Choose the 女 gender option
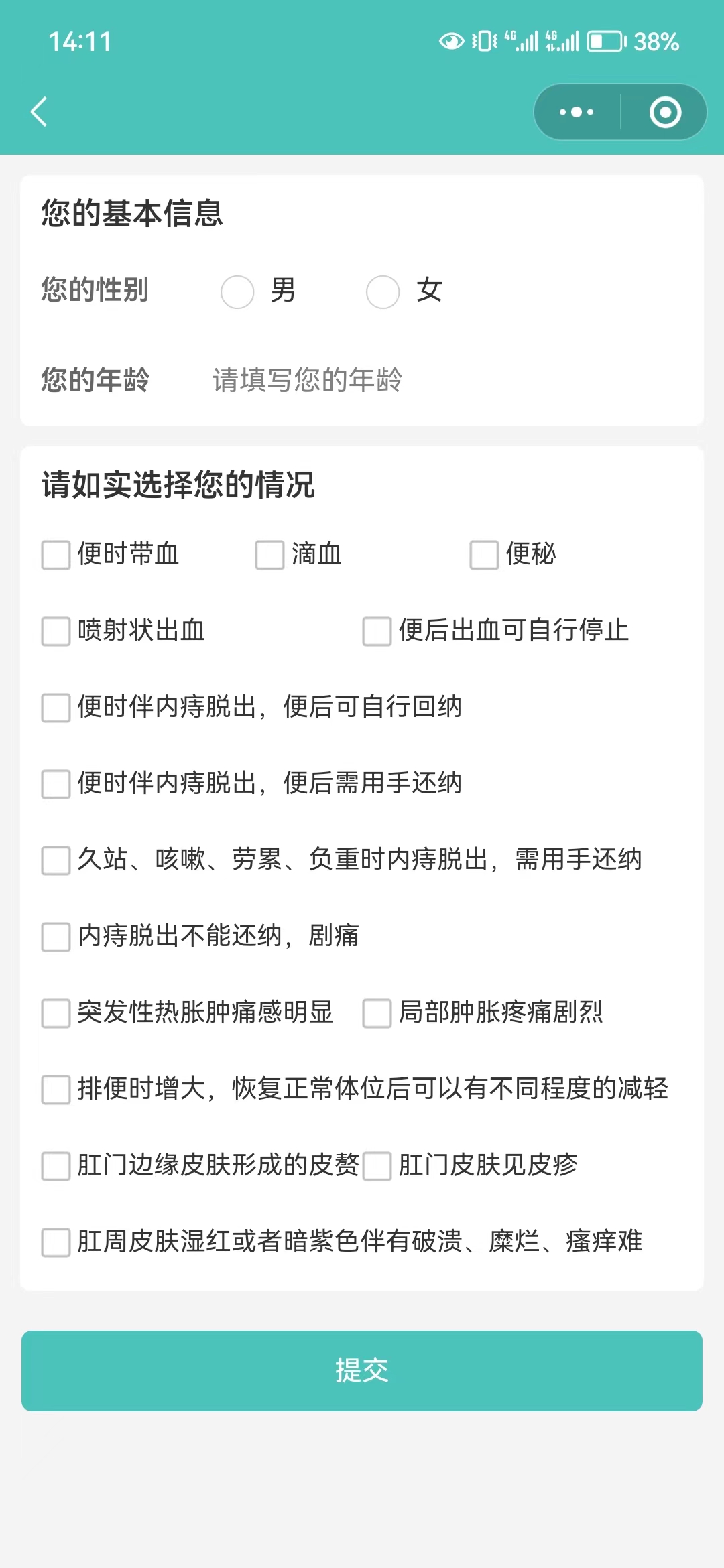 (x=383, y=291)
